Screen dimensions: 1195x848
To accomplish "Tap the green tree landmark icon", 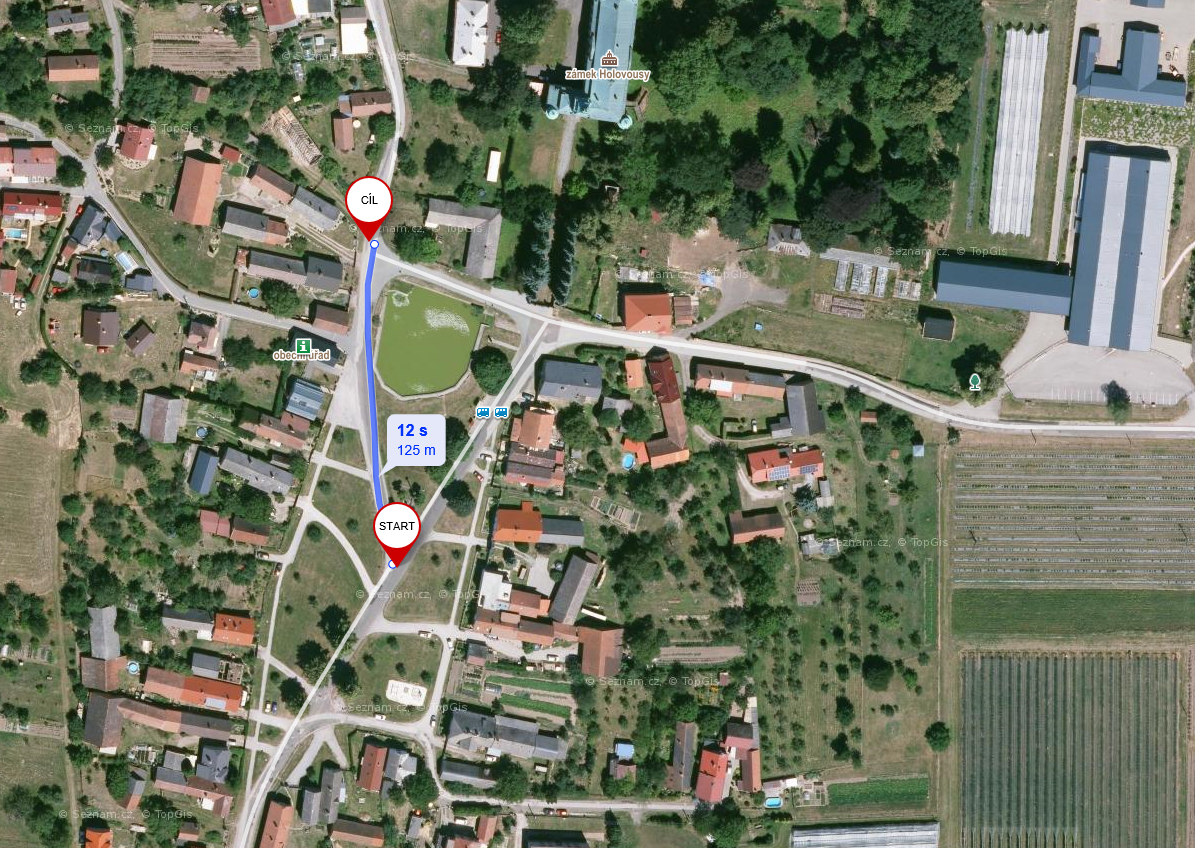I will 975,381.
